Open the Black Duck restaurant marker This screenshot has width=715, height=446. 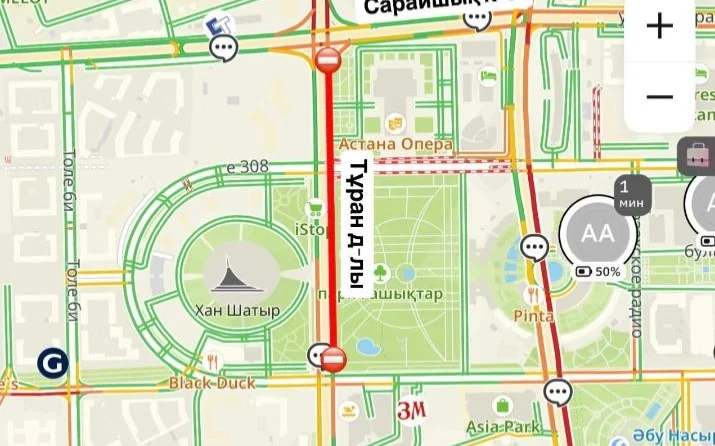pos(212,362)
